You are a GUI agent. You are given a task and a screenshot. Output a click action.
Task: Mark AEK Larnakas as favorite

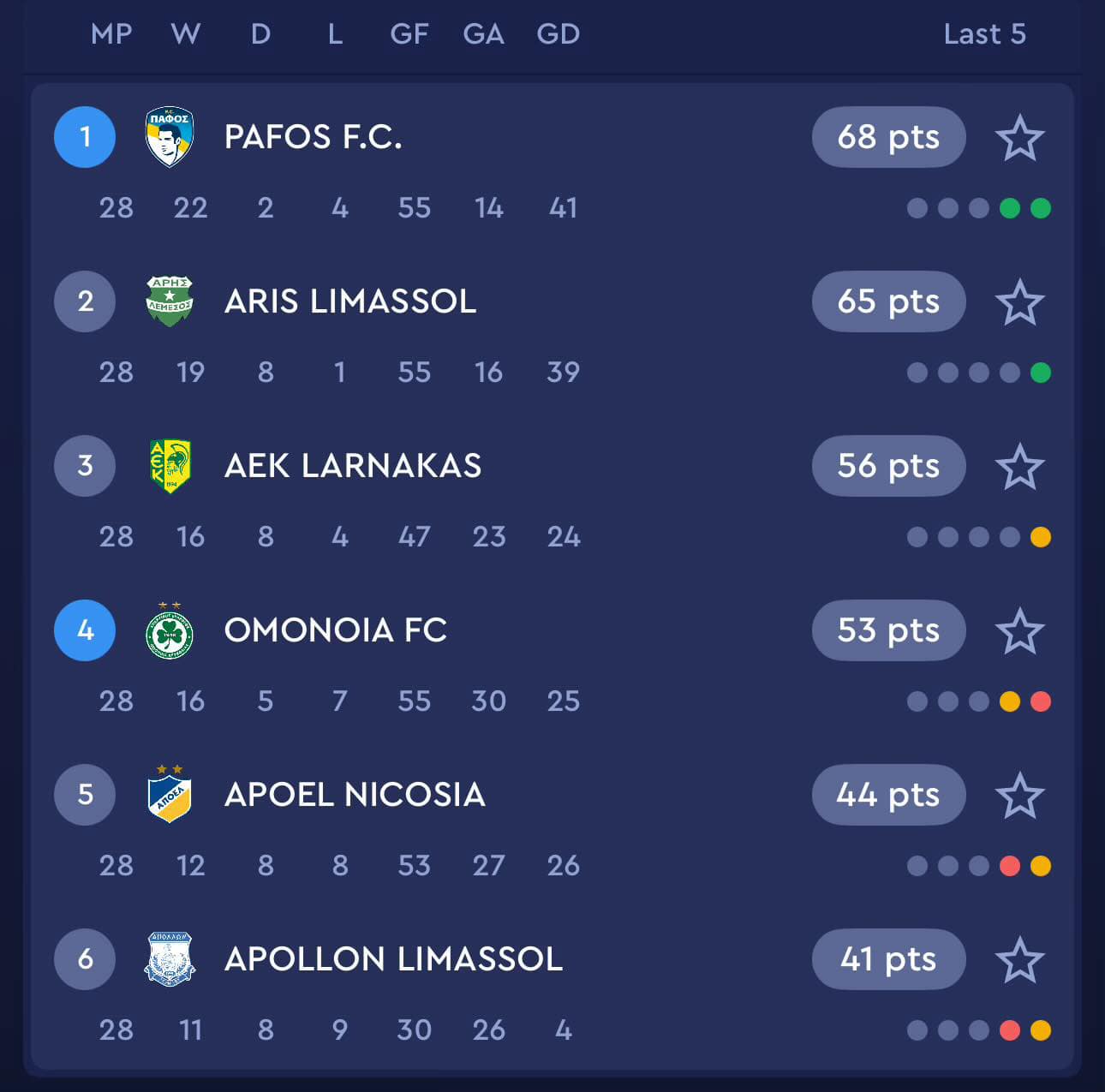coord(1019,467)
